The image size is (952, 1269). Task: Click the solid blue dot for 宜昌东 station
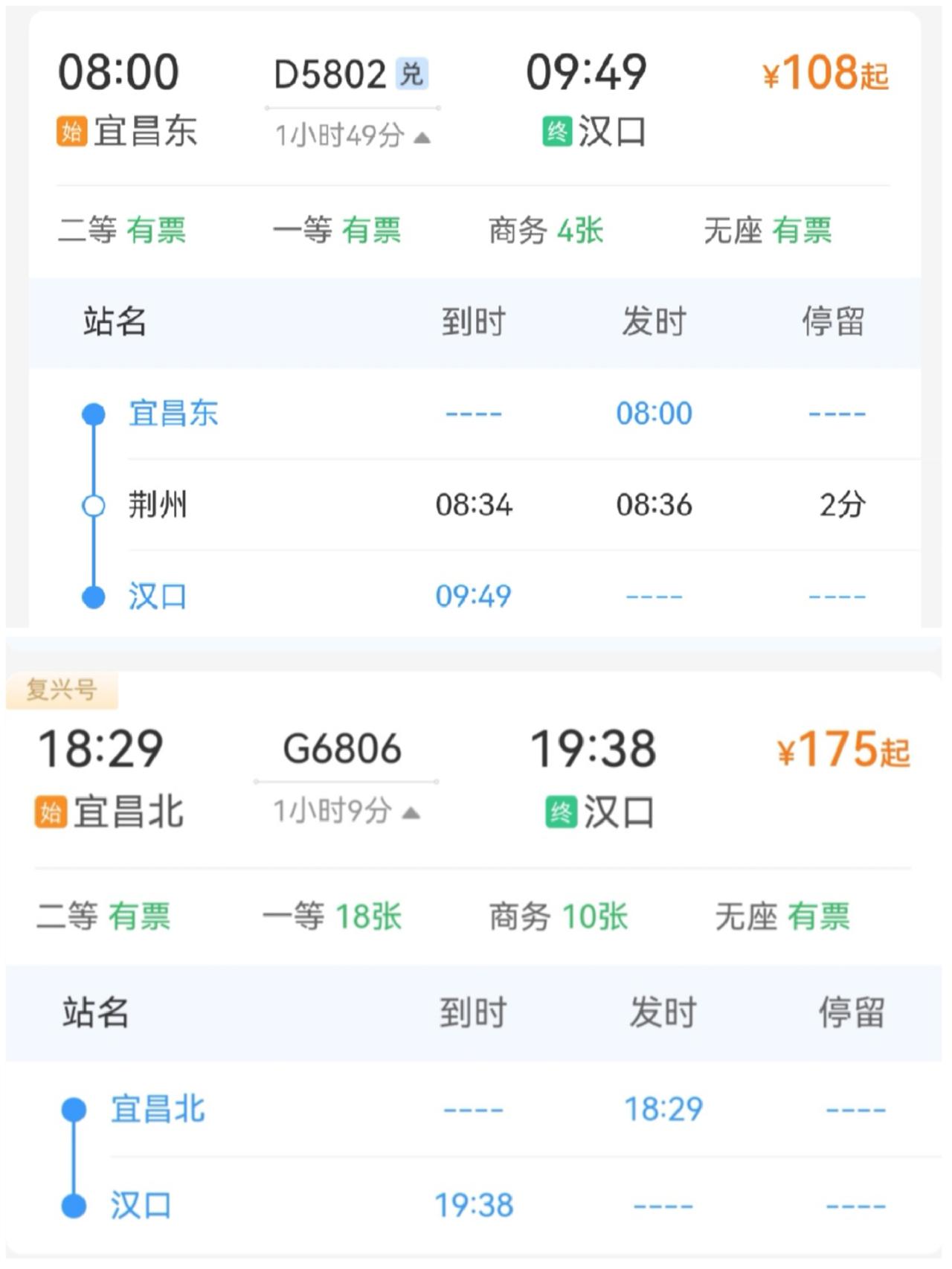coord(93,414)
